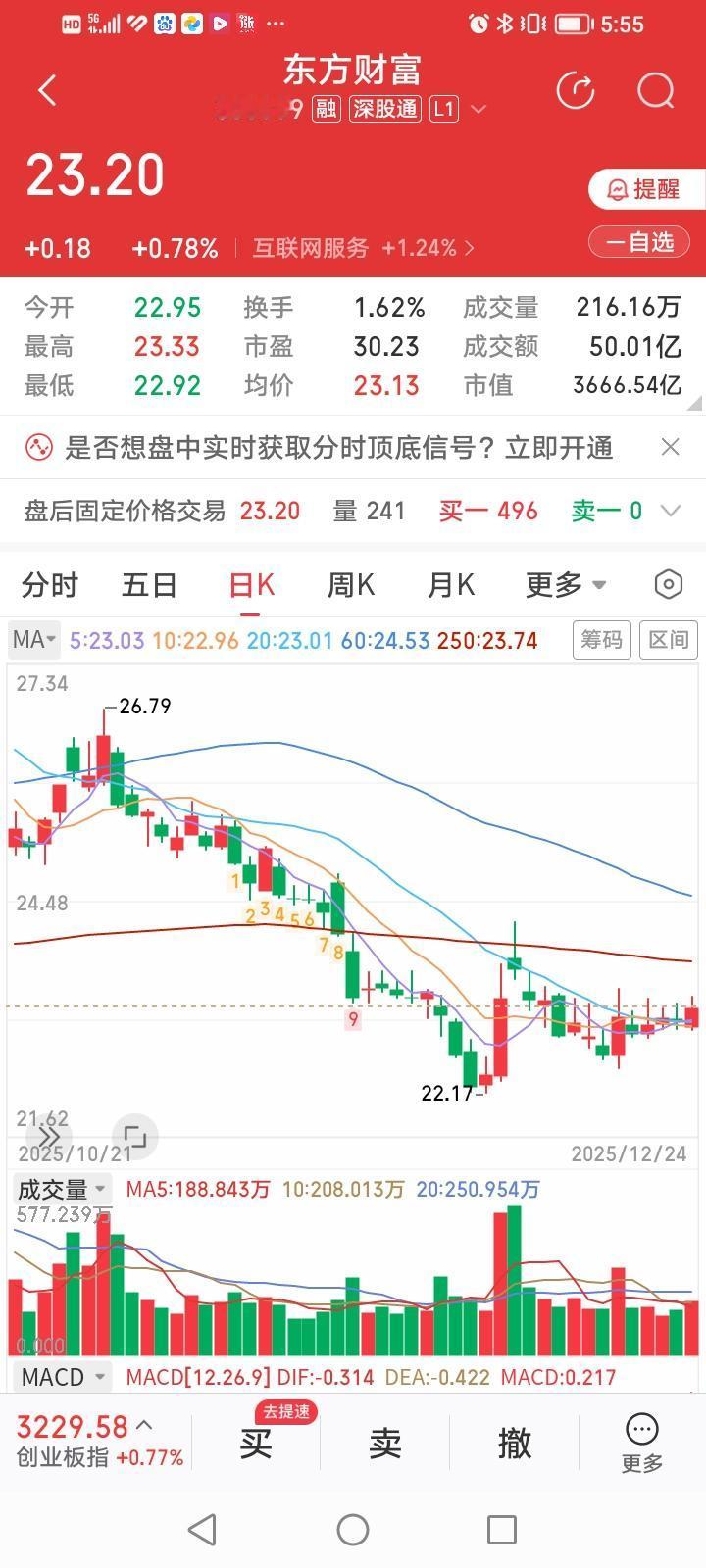The height and width of the screenshot is (1568, 706).
Task: Tap the radar signal icon on the promotion banner
Action: pyautogui.click(x=36, y=447)
